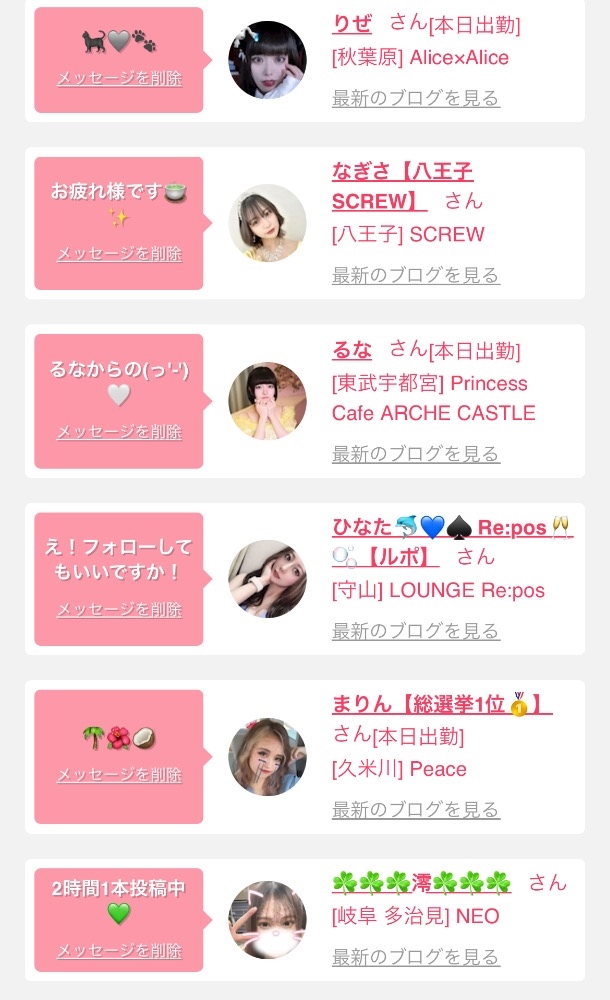Open るな's profile name link
610x1000 pixels.
(x=351, y=350)
